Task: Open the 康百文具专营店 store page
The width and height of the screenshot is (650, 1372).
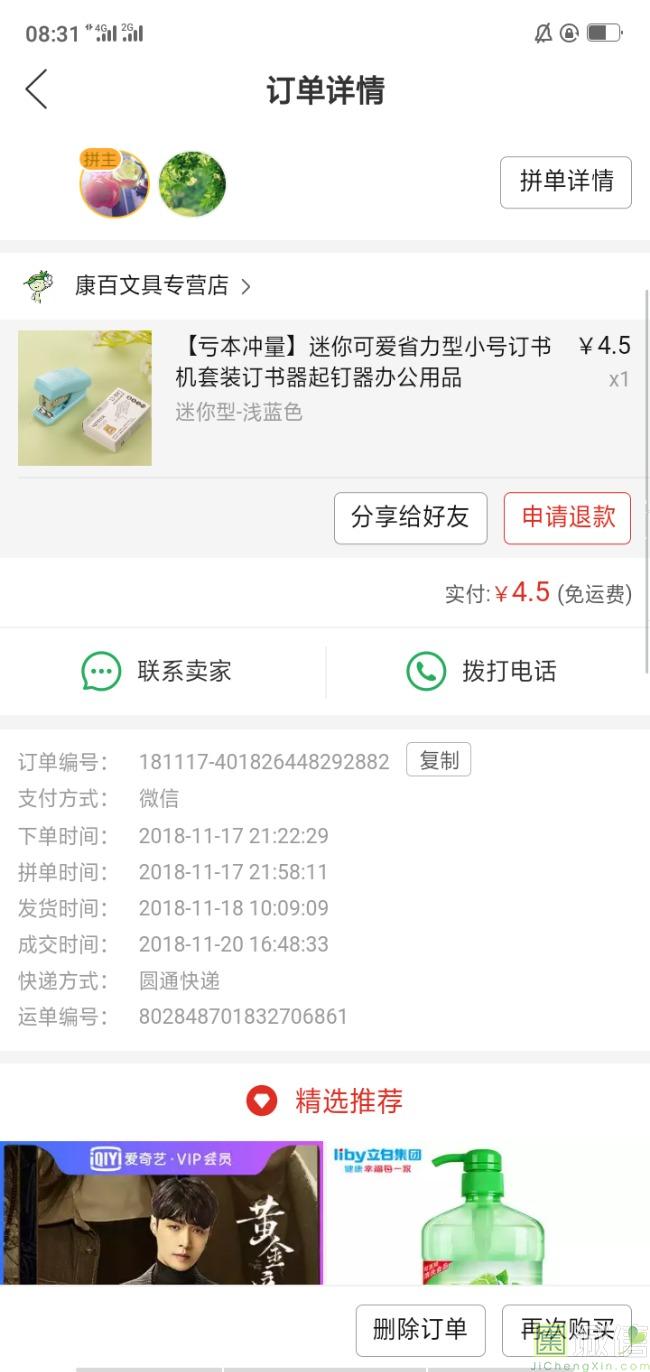Action: pyautogui.click(x=151, y=286)
